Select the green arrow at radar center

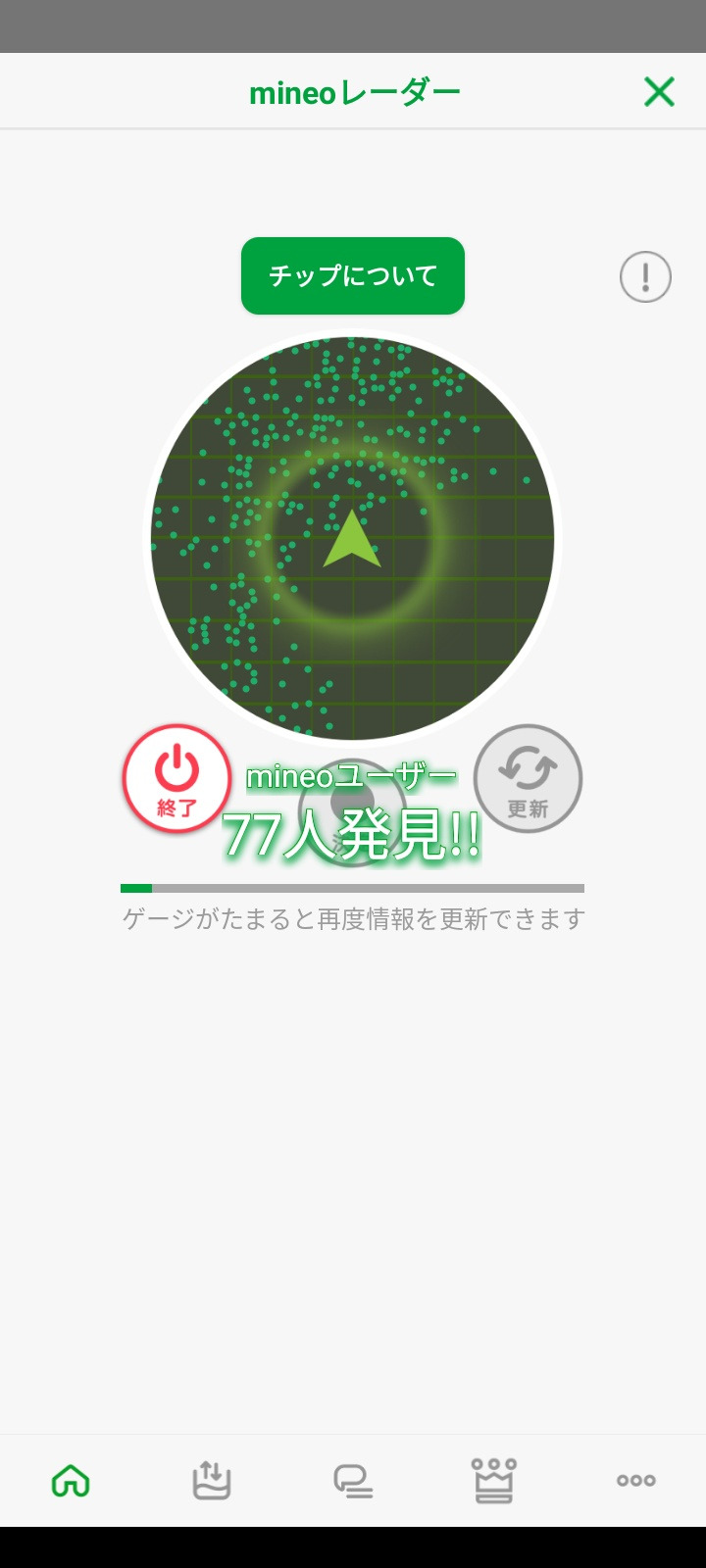tap(353, 539)
